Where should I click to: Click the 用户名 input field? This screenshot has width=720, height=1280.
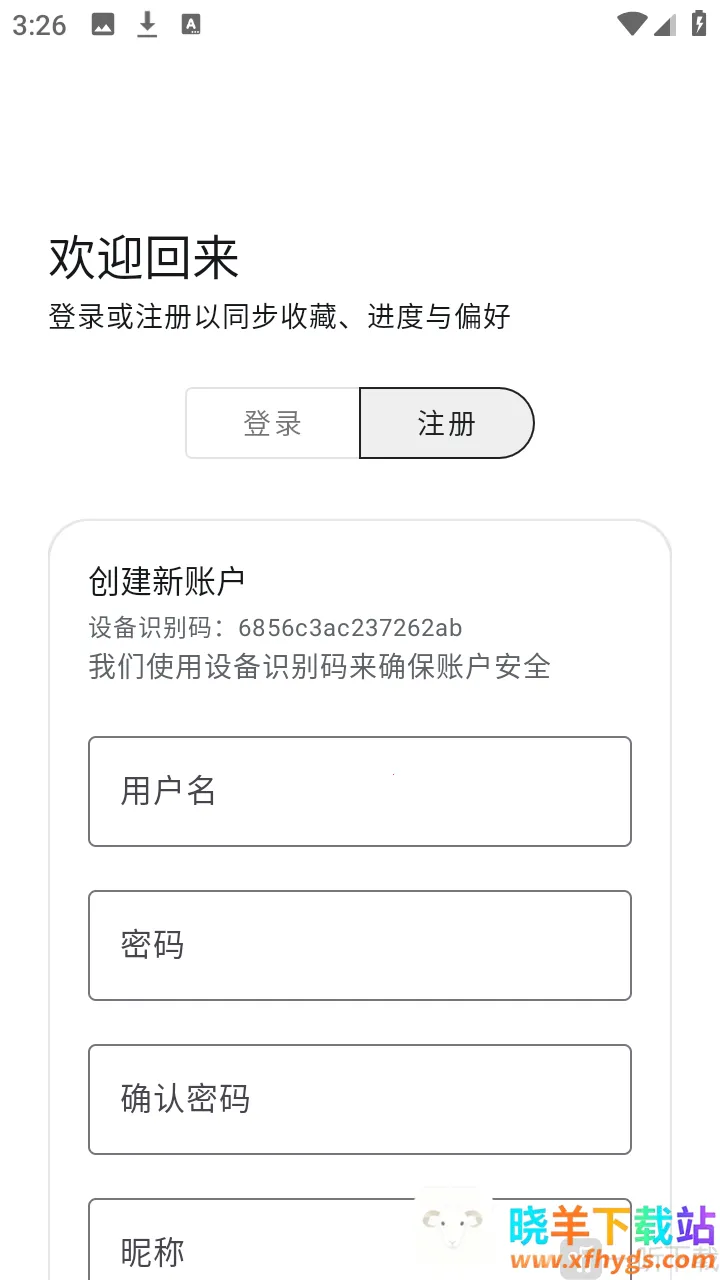[360, 791]
